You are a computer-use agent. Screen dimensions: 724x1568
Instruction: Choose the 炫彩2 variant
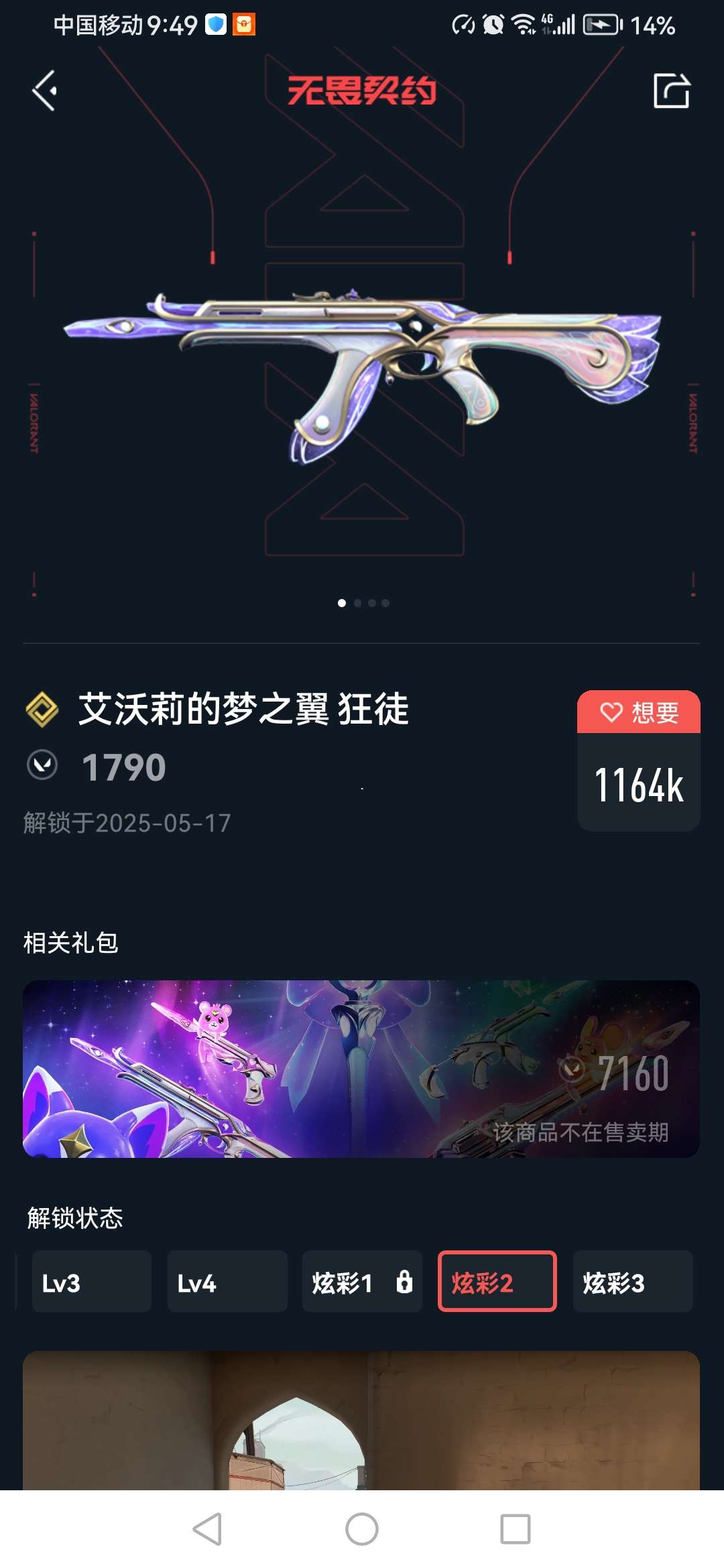pos(497,1281)
